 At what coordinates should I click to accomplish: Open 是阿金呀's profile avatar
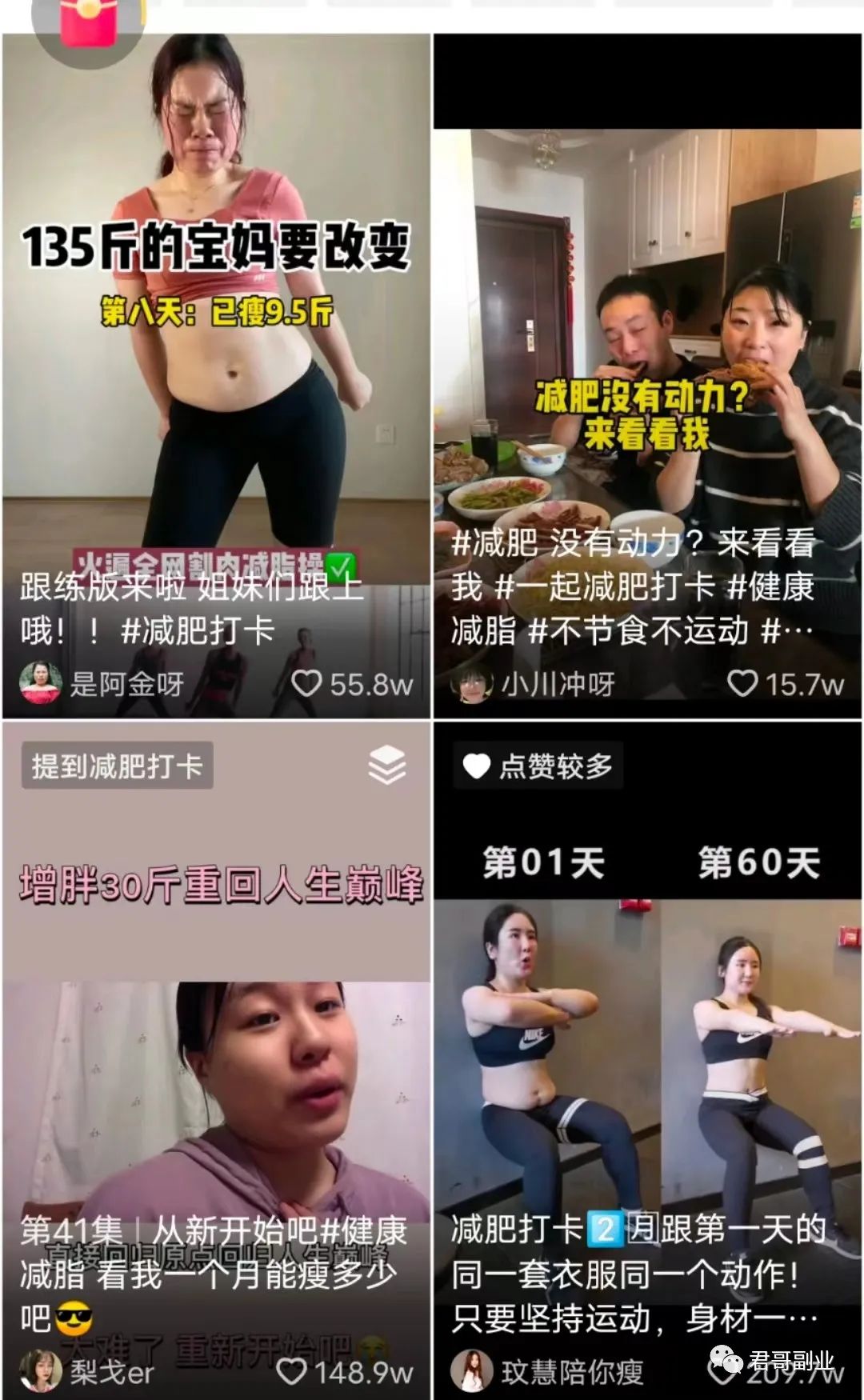pos(38,684)
